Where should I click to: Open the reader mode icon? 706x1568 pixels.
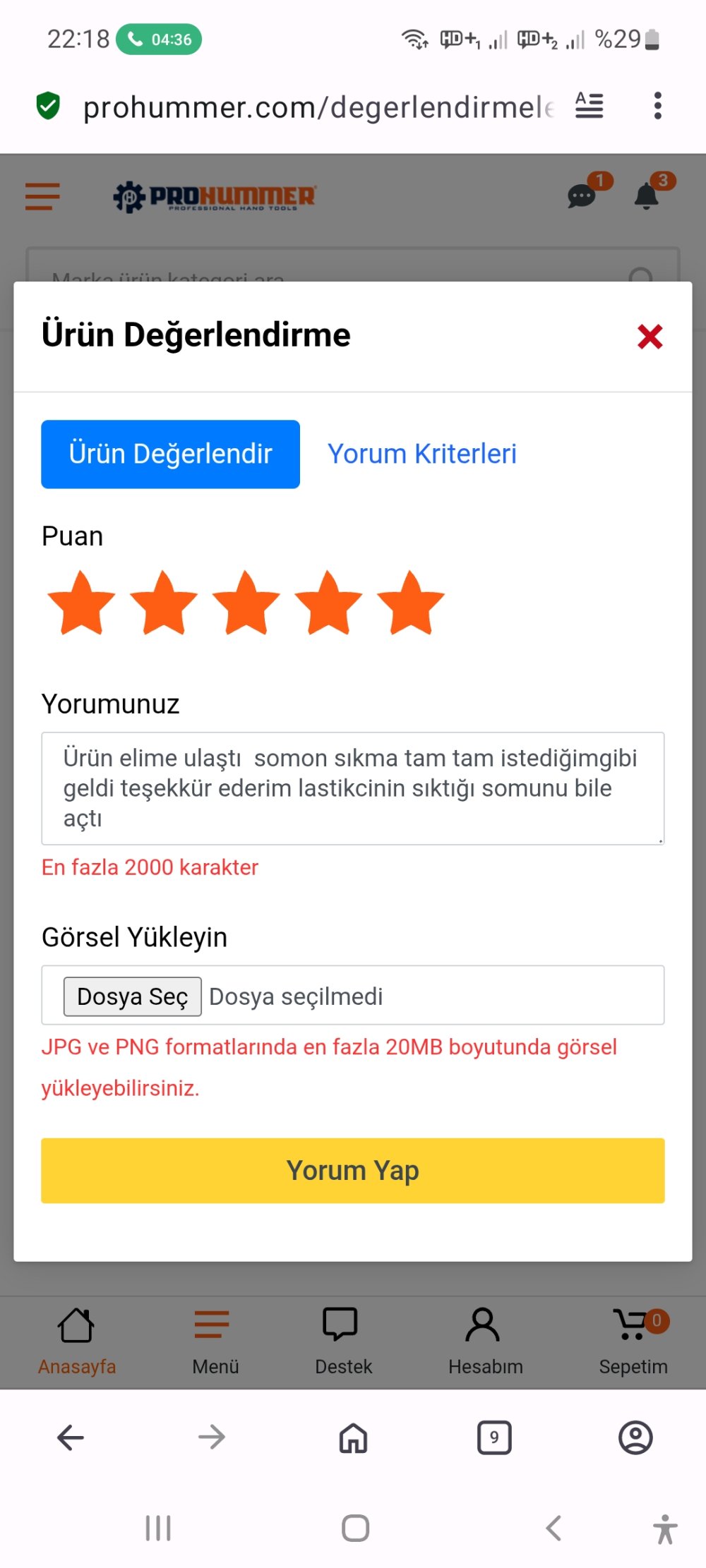[589, 107]
